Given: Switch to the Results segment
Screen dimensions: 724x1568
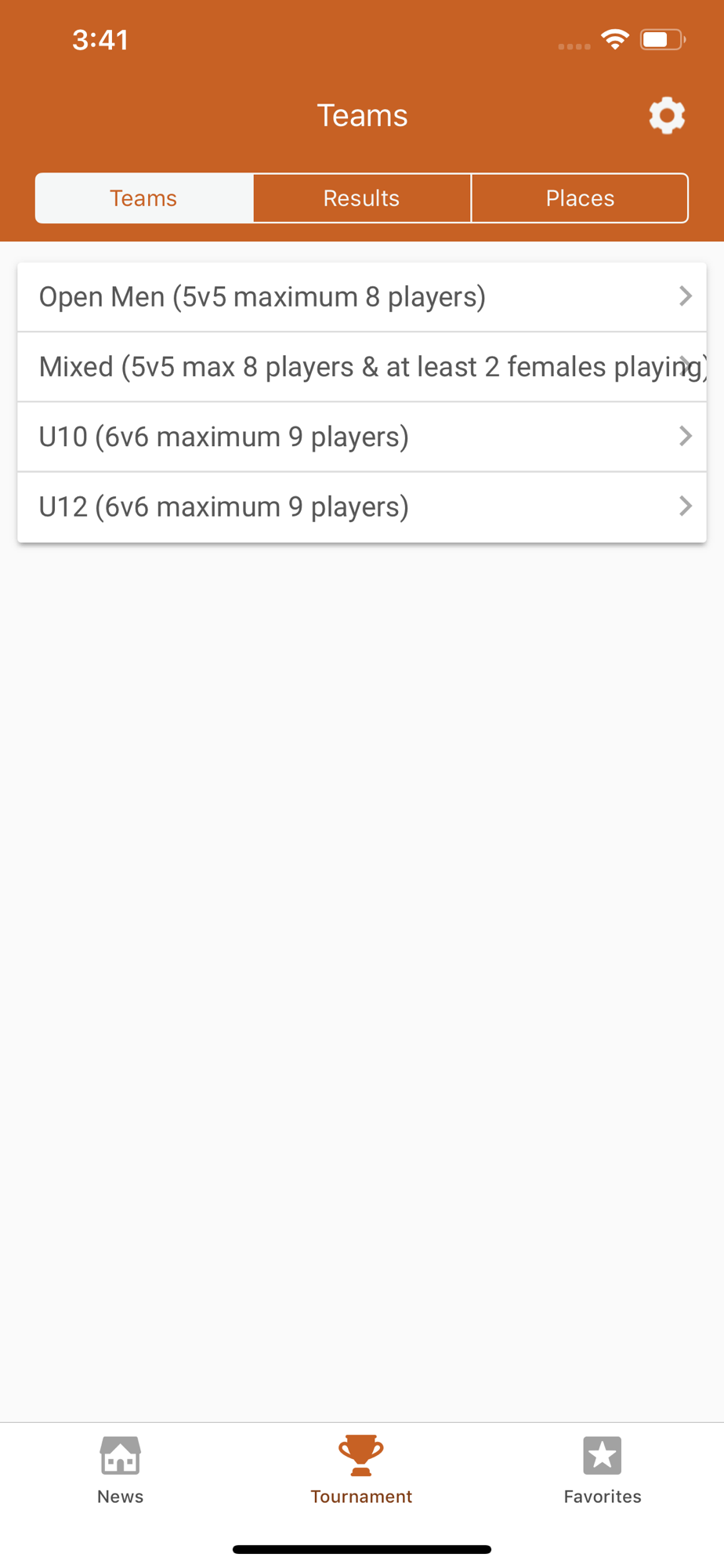Looking at the screenshot, I should pos(362,198).
